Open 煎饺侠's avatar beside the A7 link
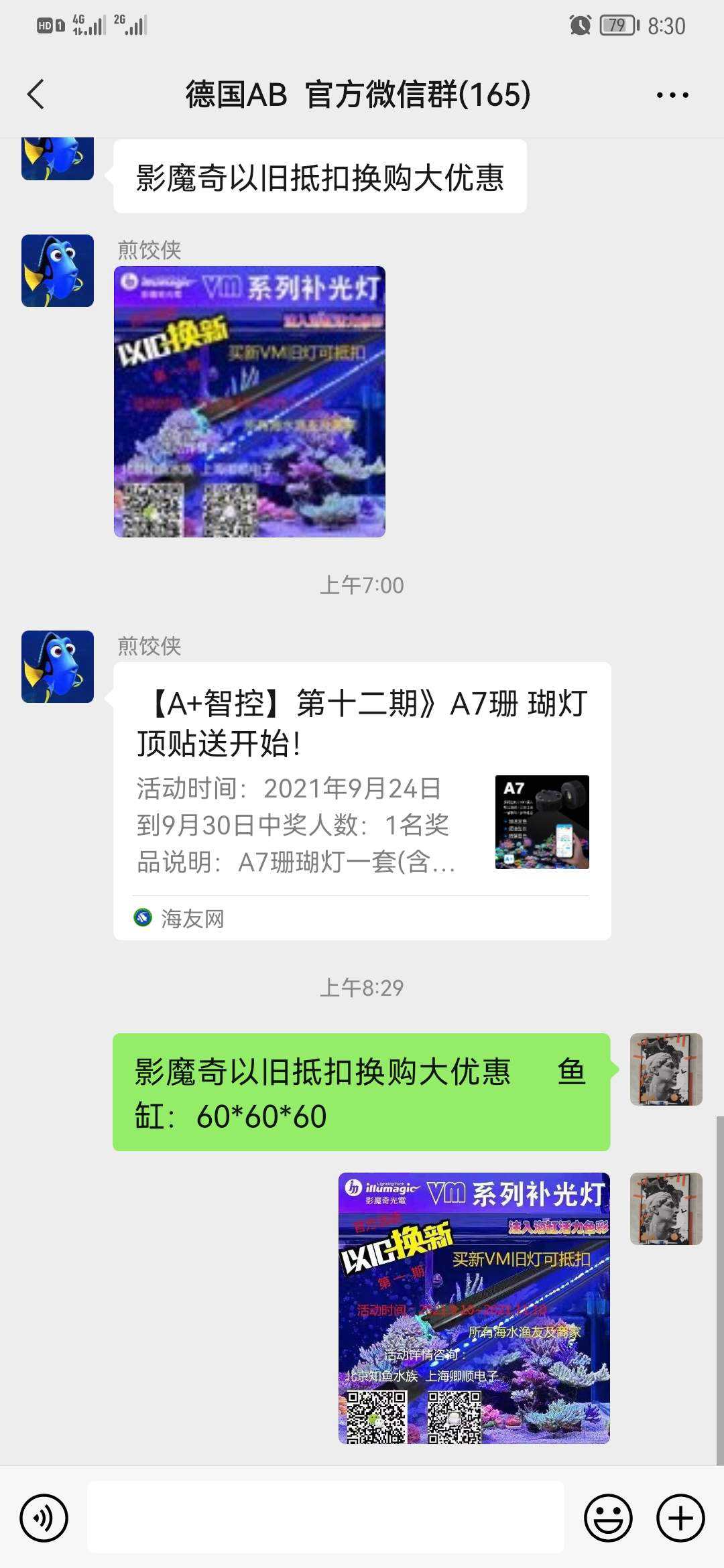This screenshot has height=1568, width=724. (x=58, y=667)
